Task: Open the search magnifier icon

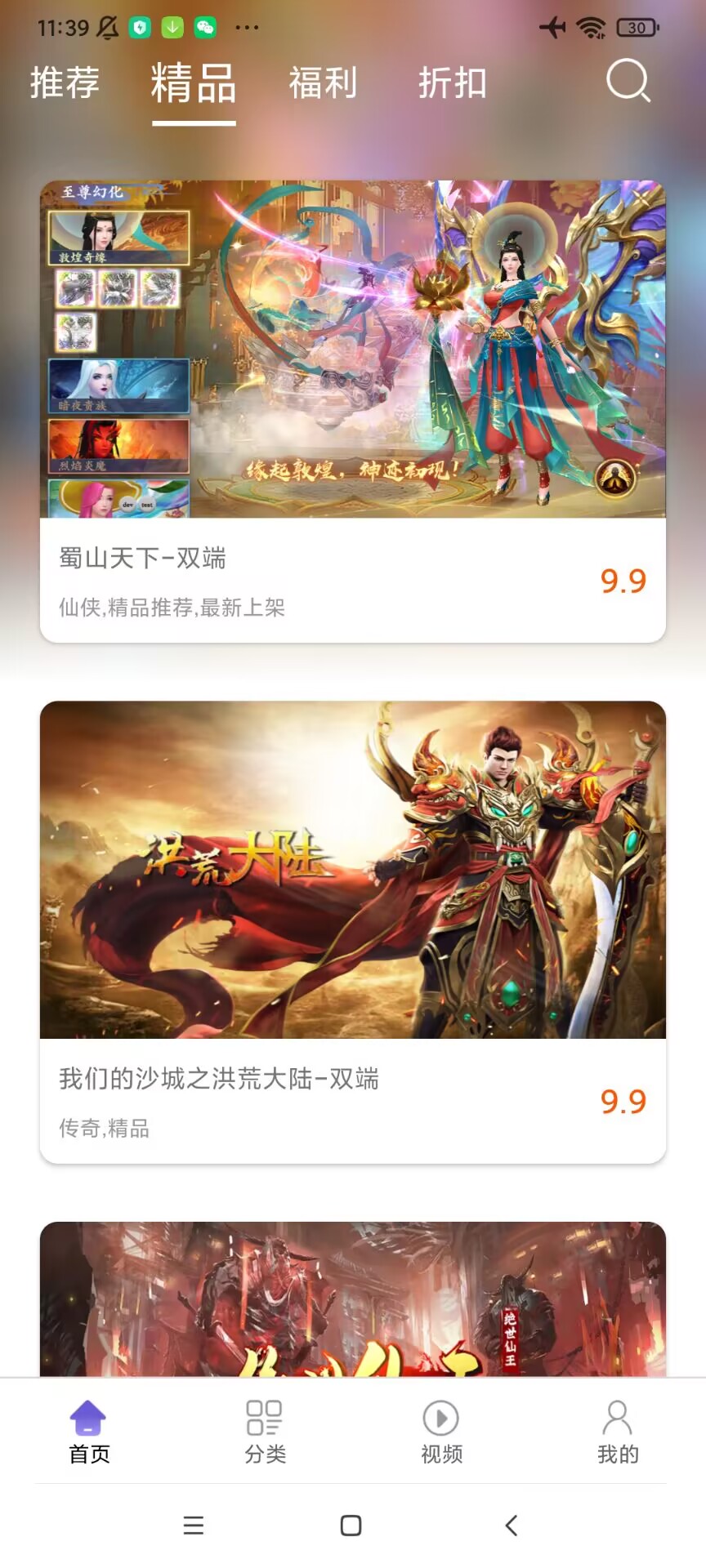Action: [x=628, y=81]
